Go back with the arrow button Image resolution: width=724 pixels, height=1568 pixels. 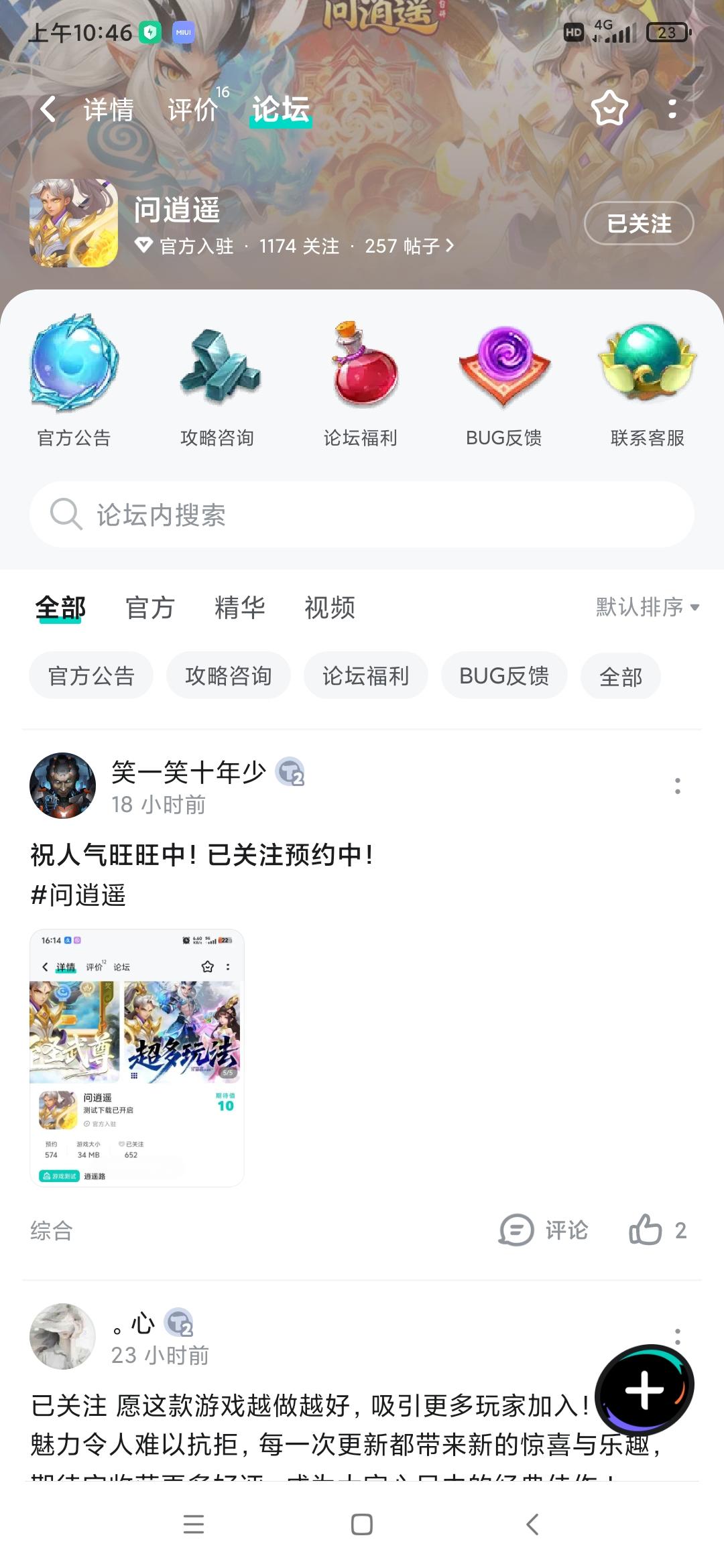(47, 109)
